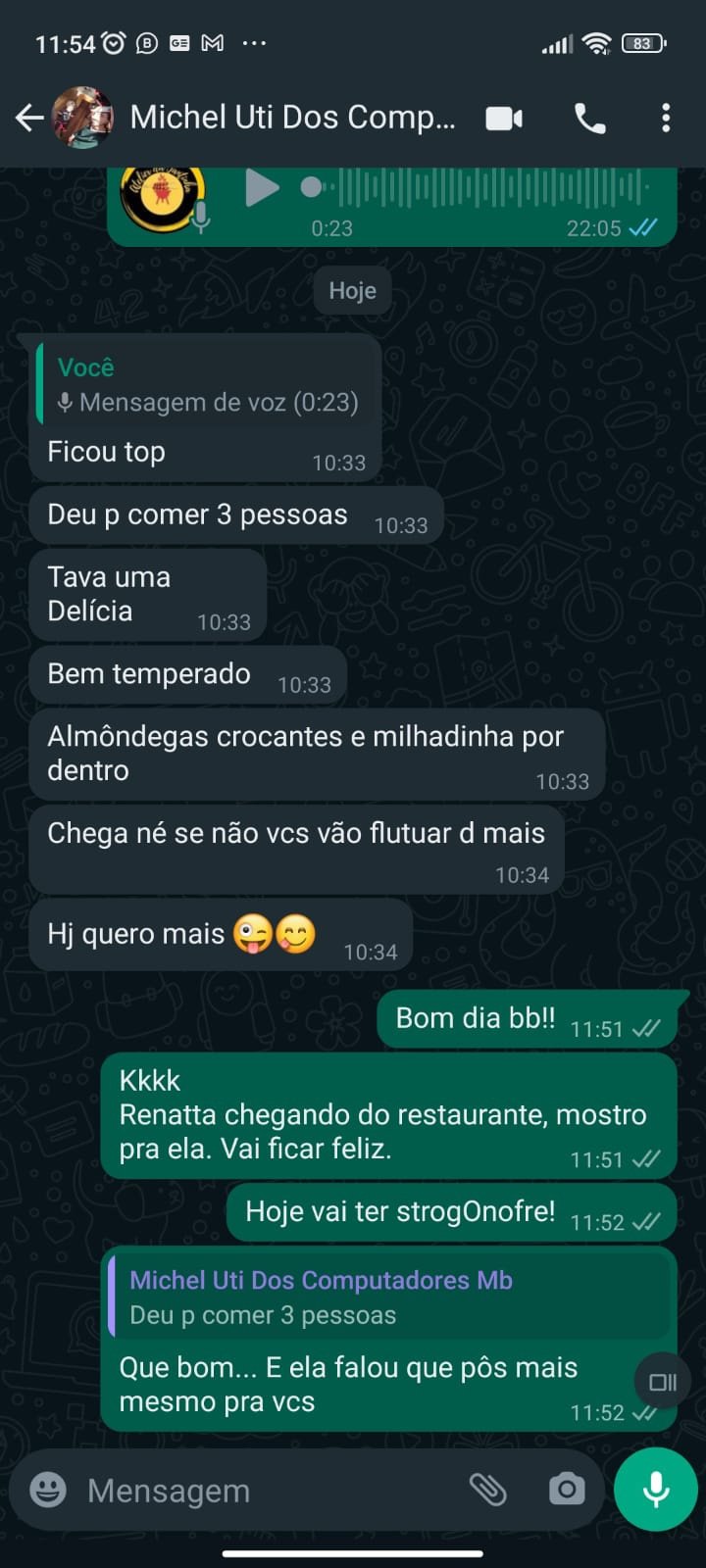
Task: Tap the green microphone record button
Action: 656,1490
